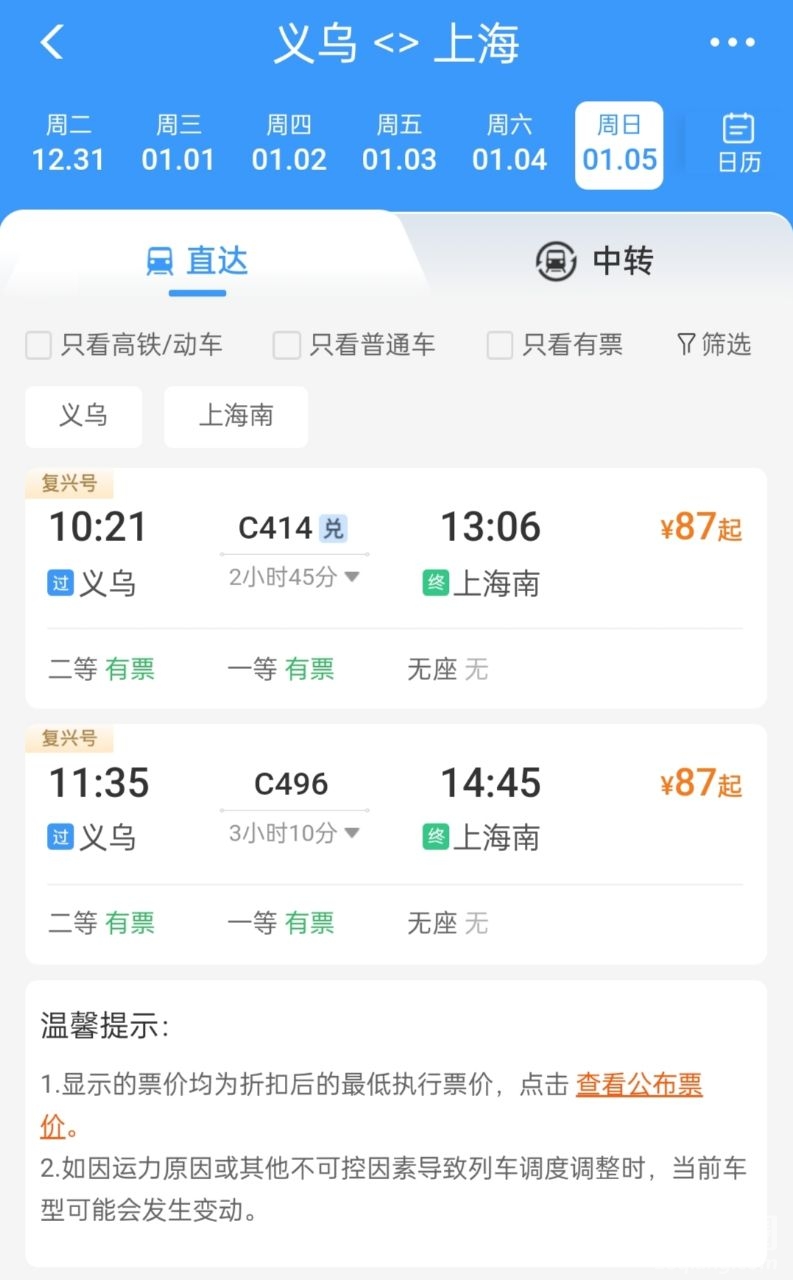The height and width of the screenshot is (1280, 793).
Task: Go back from the 义乌 <> 上海 results
Action: 52,43
